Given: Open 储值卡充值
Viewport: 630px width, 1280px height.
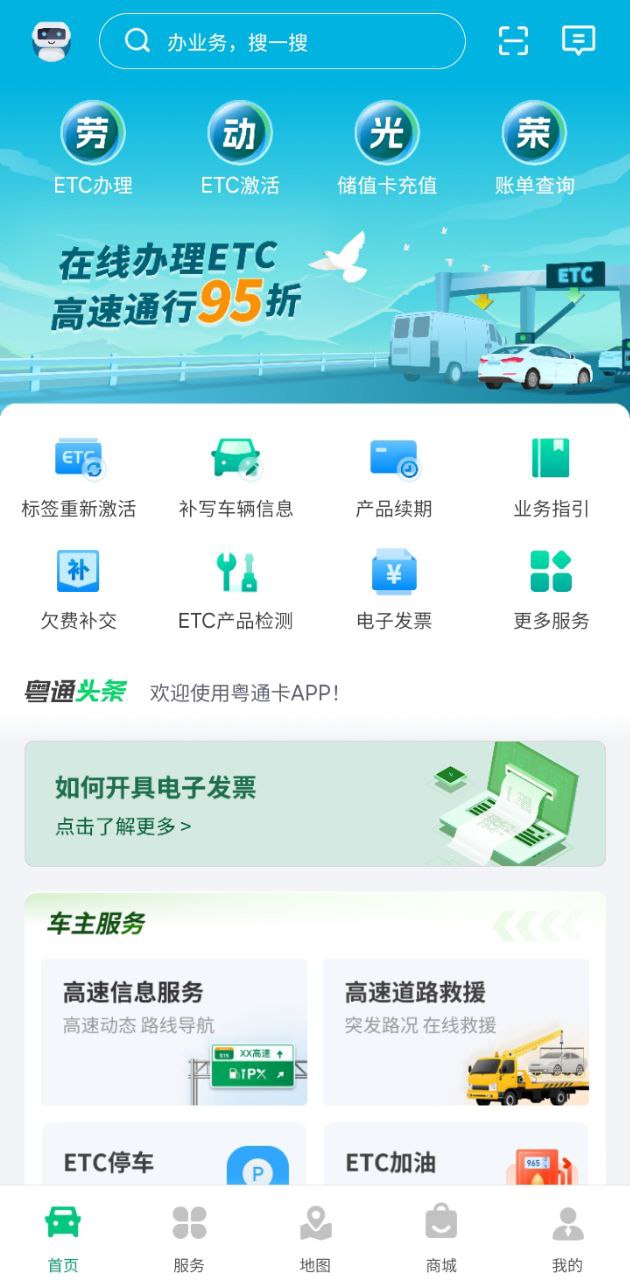Looking at the screenshot, I should 387,148.
